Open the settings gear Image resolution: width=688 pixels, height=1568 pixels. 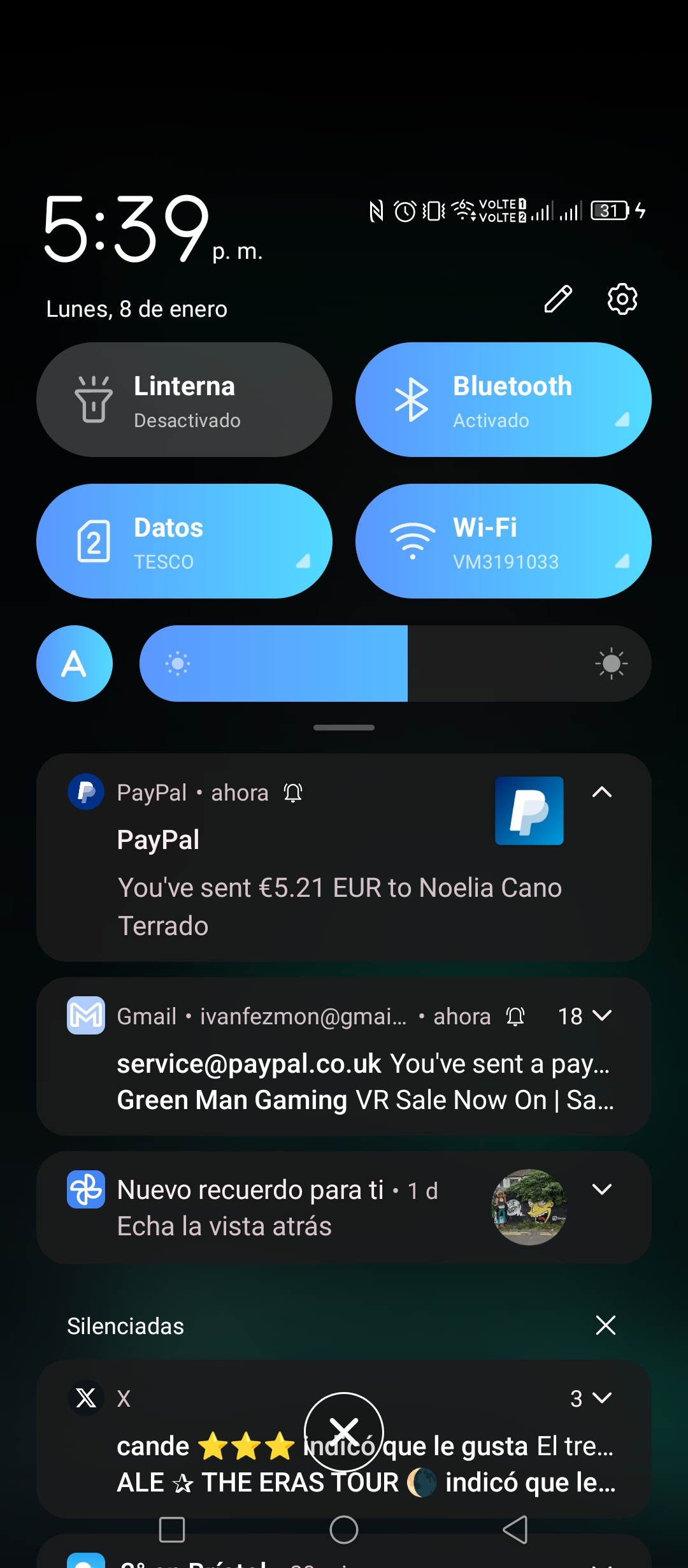[x=622, y=299]
